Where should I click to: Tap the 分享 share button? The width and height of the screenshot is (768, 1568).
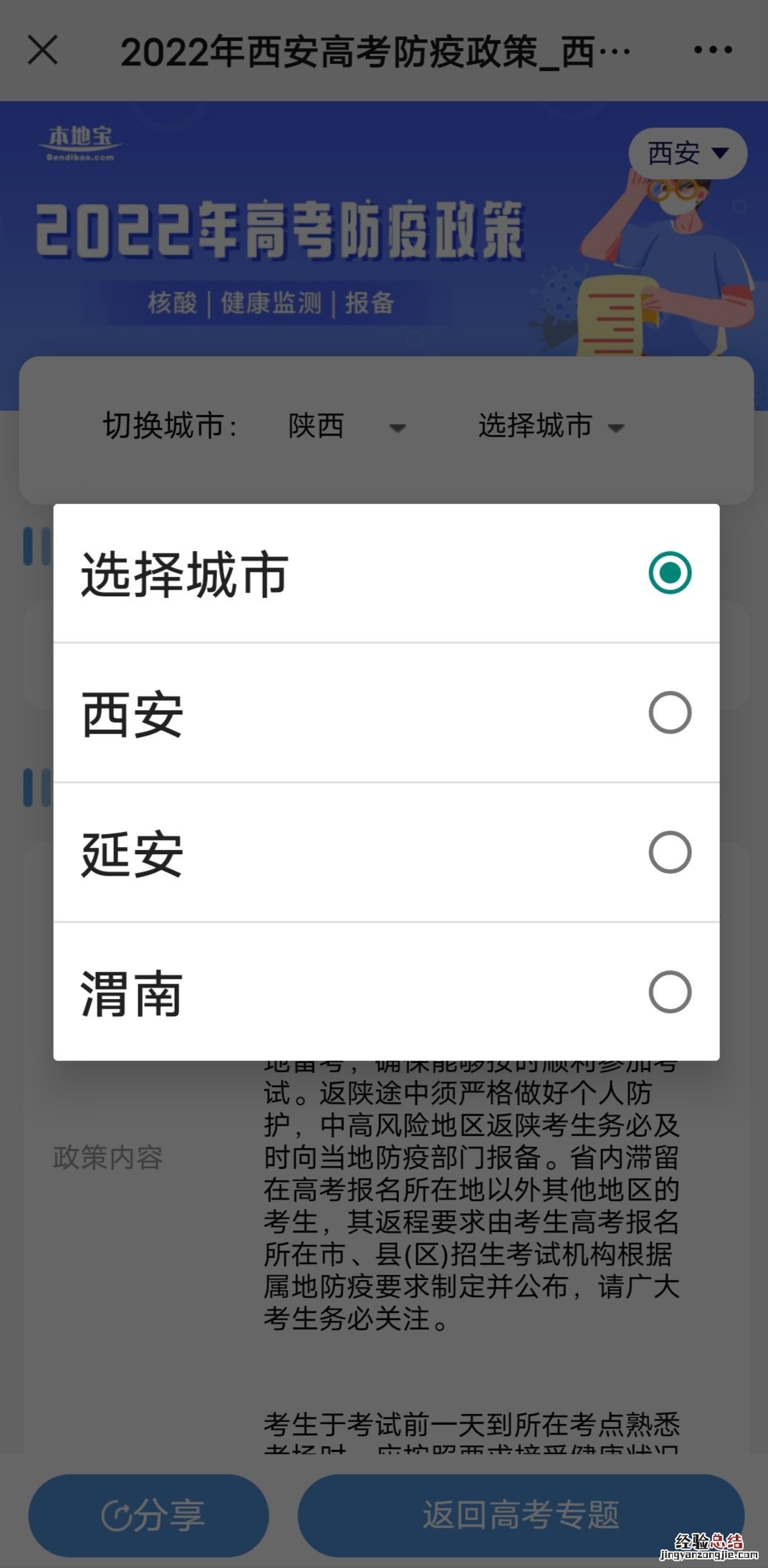pos(149,1515)
